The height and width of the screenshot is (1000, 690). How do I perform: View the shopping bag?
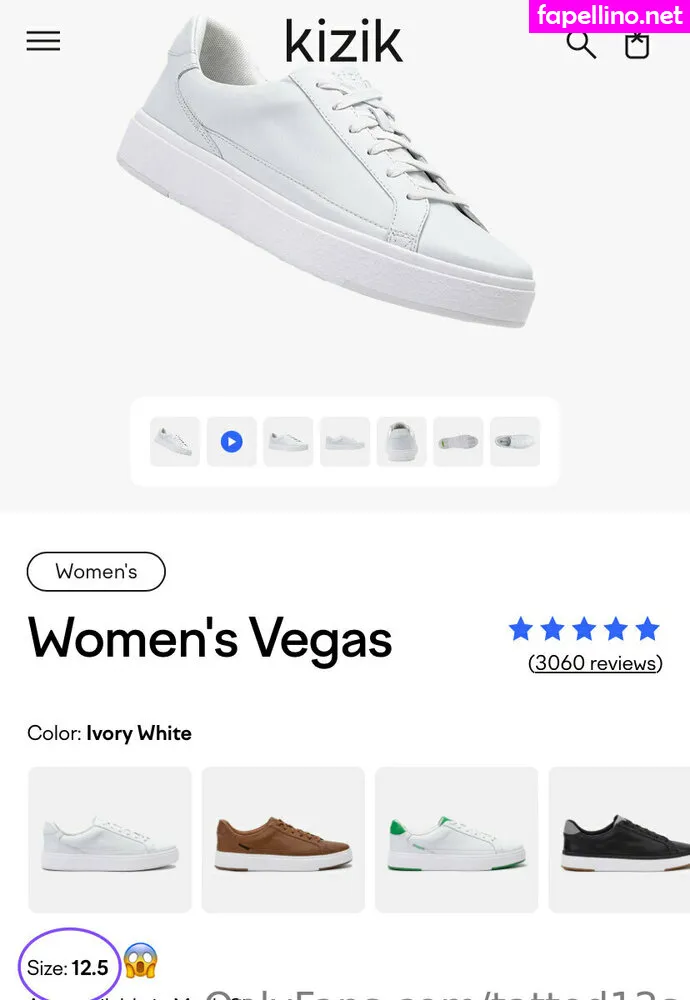(637, 44)
